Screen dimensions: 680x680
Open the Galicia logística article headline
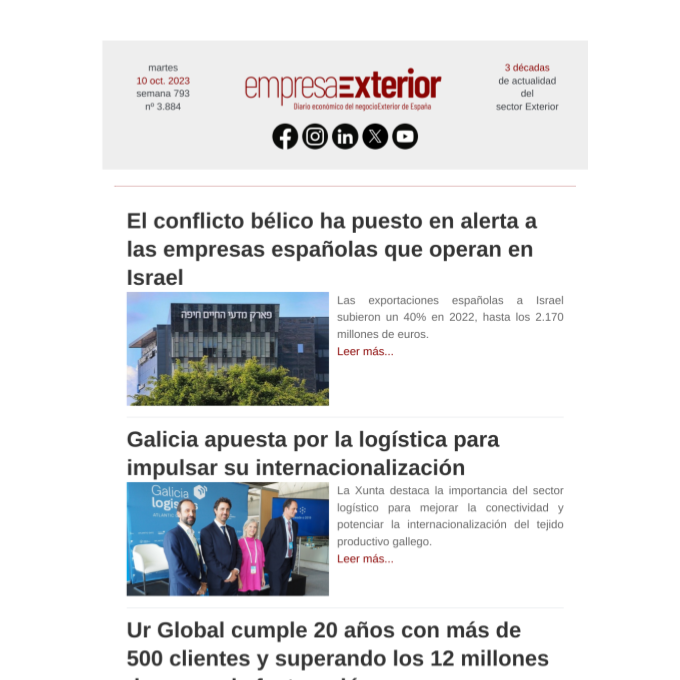(x=312, y=453)
